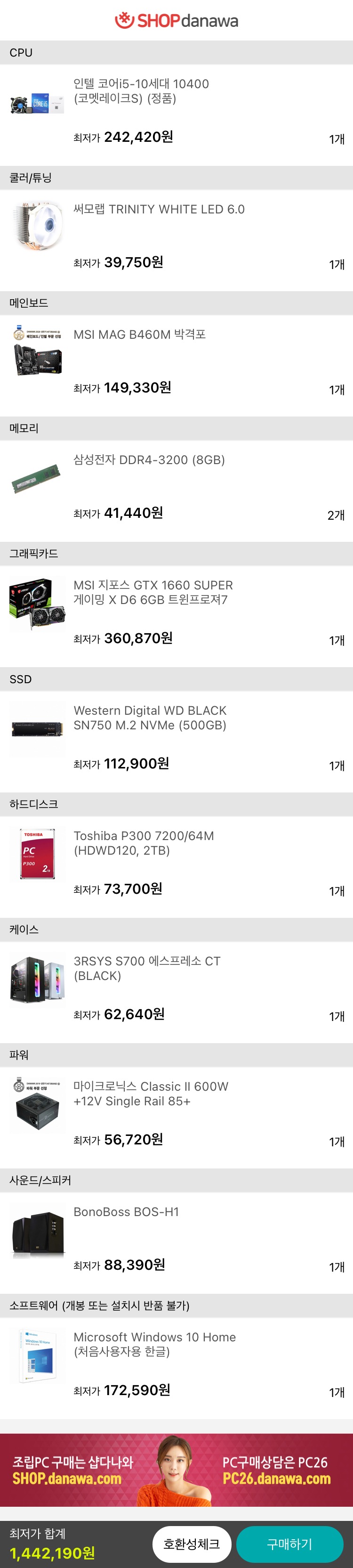Open the 인텔 코어i5-10세대 10400 CPU item

coord(141,91)
